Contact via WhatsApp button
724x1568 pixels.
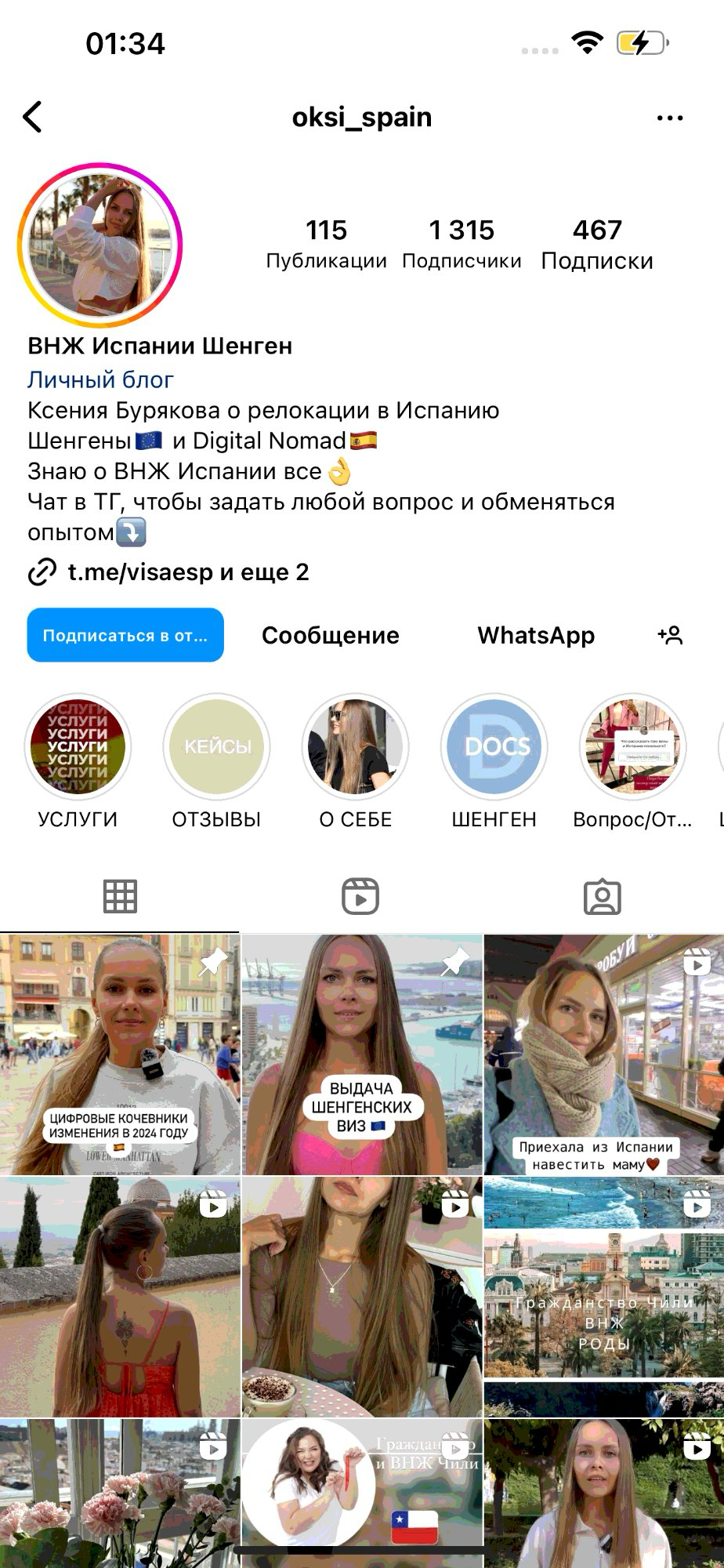point(537,635)
